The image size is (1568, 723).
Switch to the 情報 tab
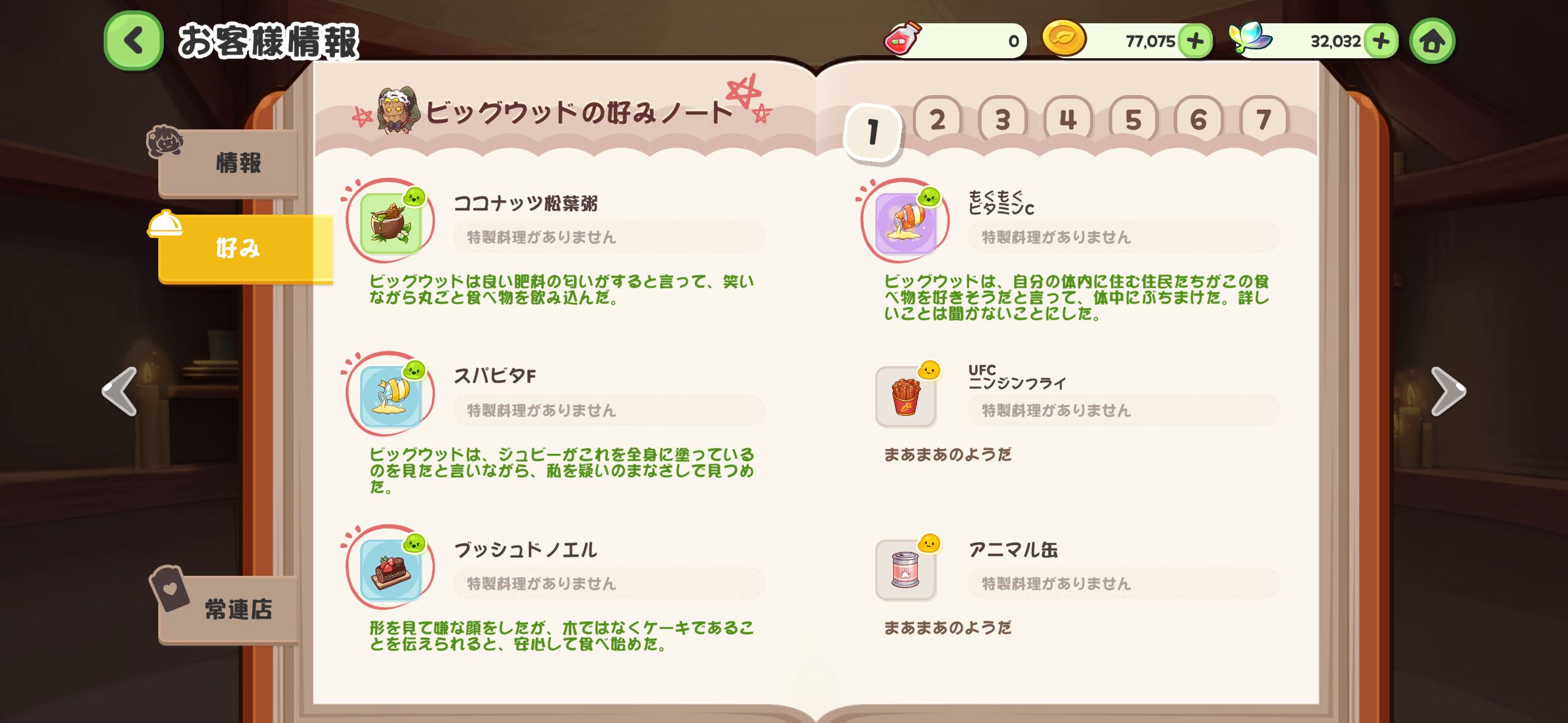click(x=230, y=163)
